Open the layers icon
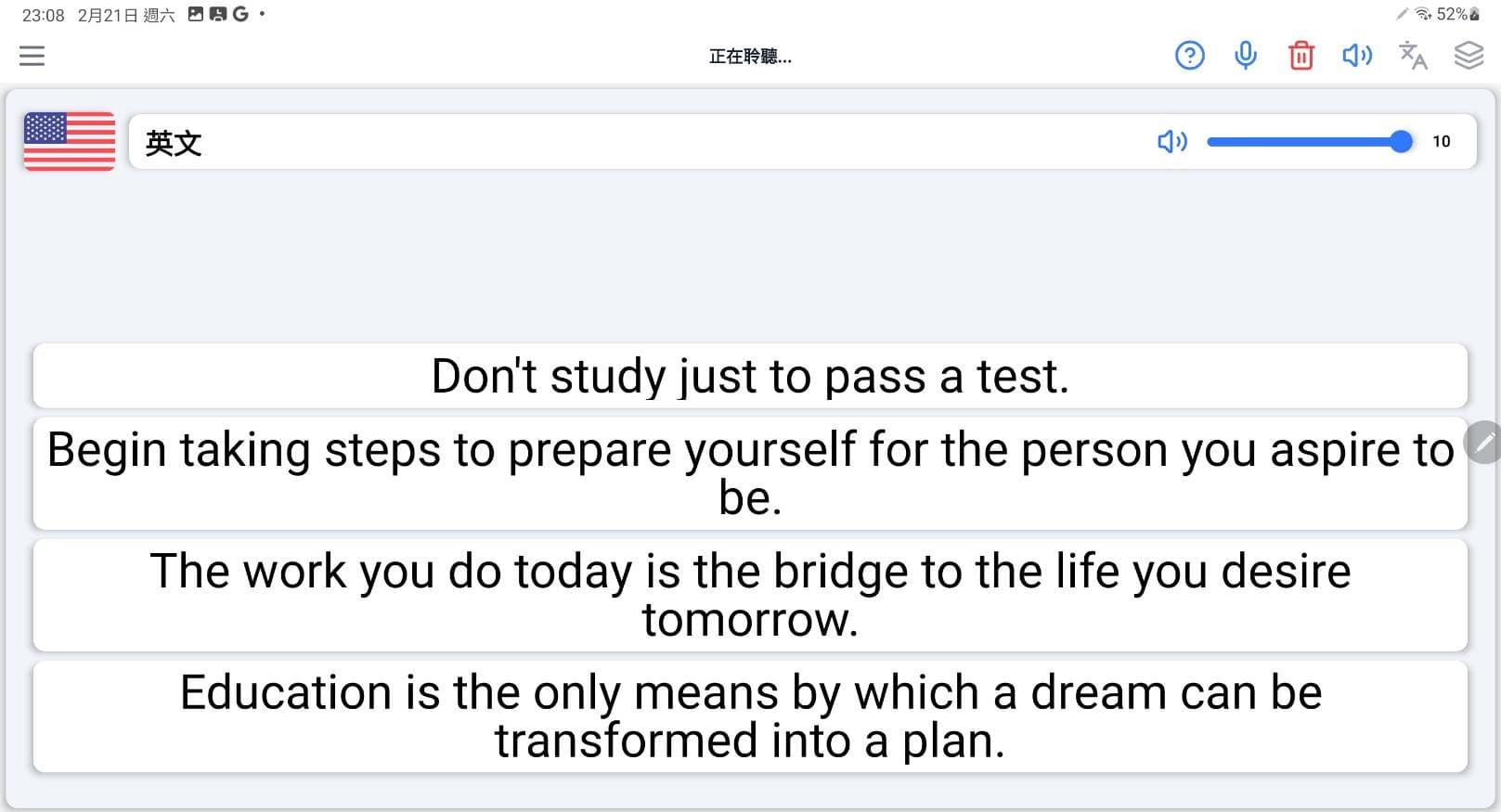Viewport: 1501px width, 812px height. 1469,56
